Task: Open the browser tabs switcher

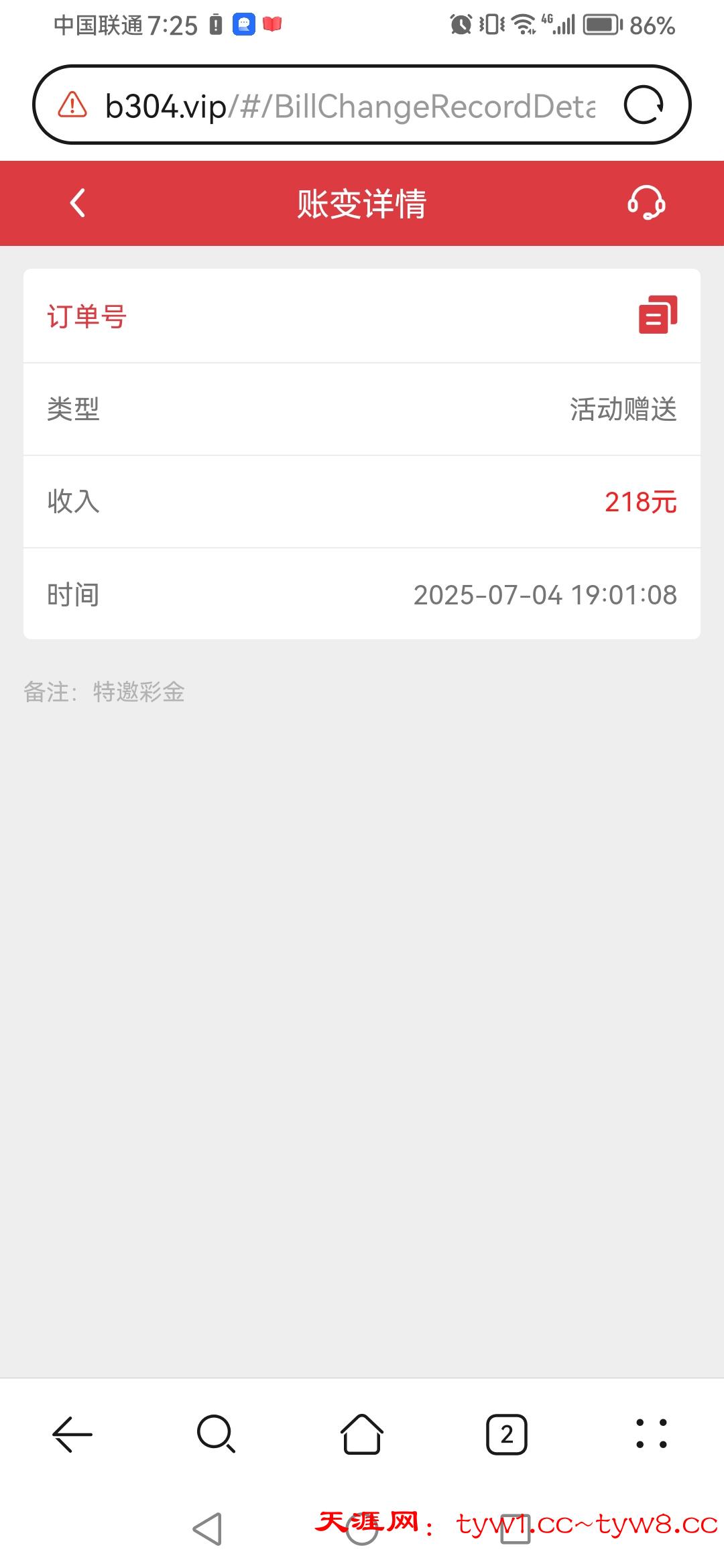Action: 506,1435
